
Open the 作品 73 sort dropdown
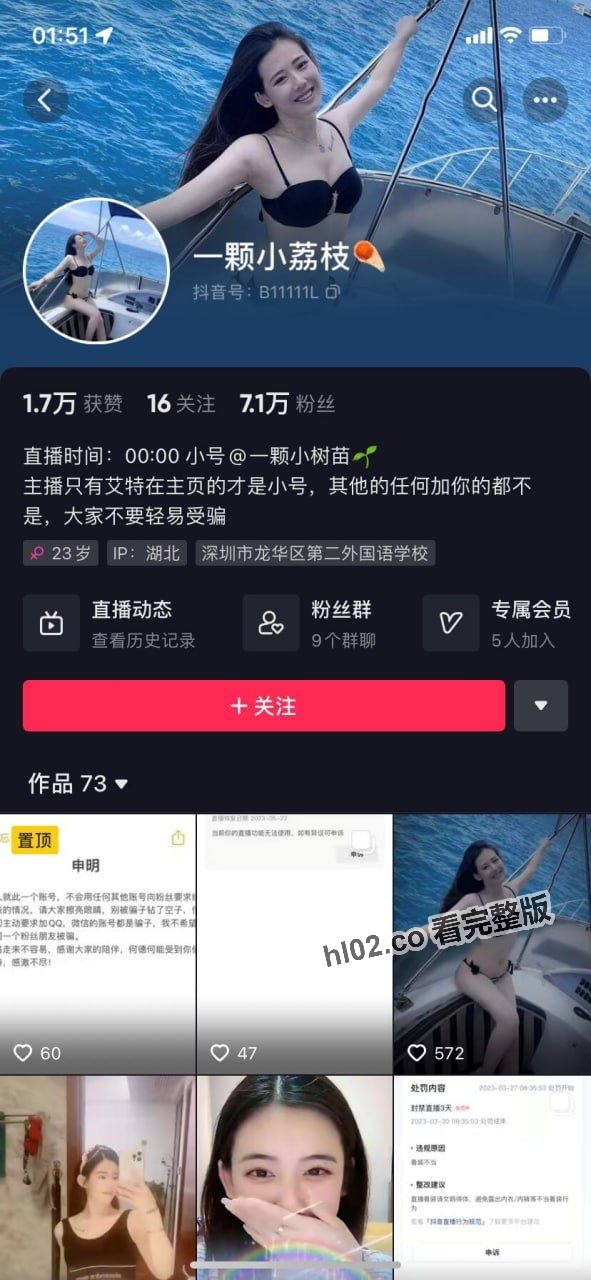pyautogui.click(x=78, y=784)
